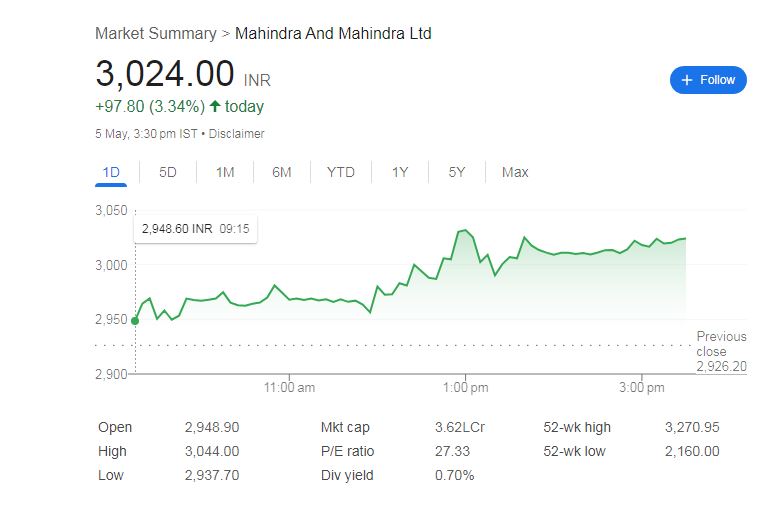The image size is (784, 506).
Task: Show the 6M chart range
Action: coord(282,172)
